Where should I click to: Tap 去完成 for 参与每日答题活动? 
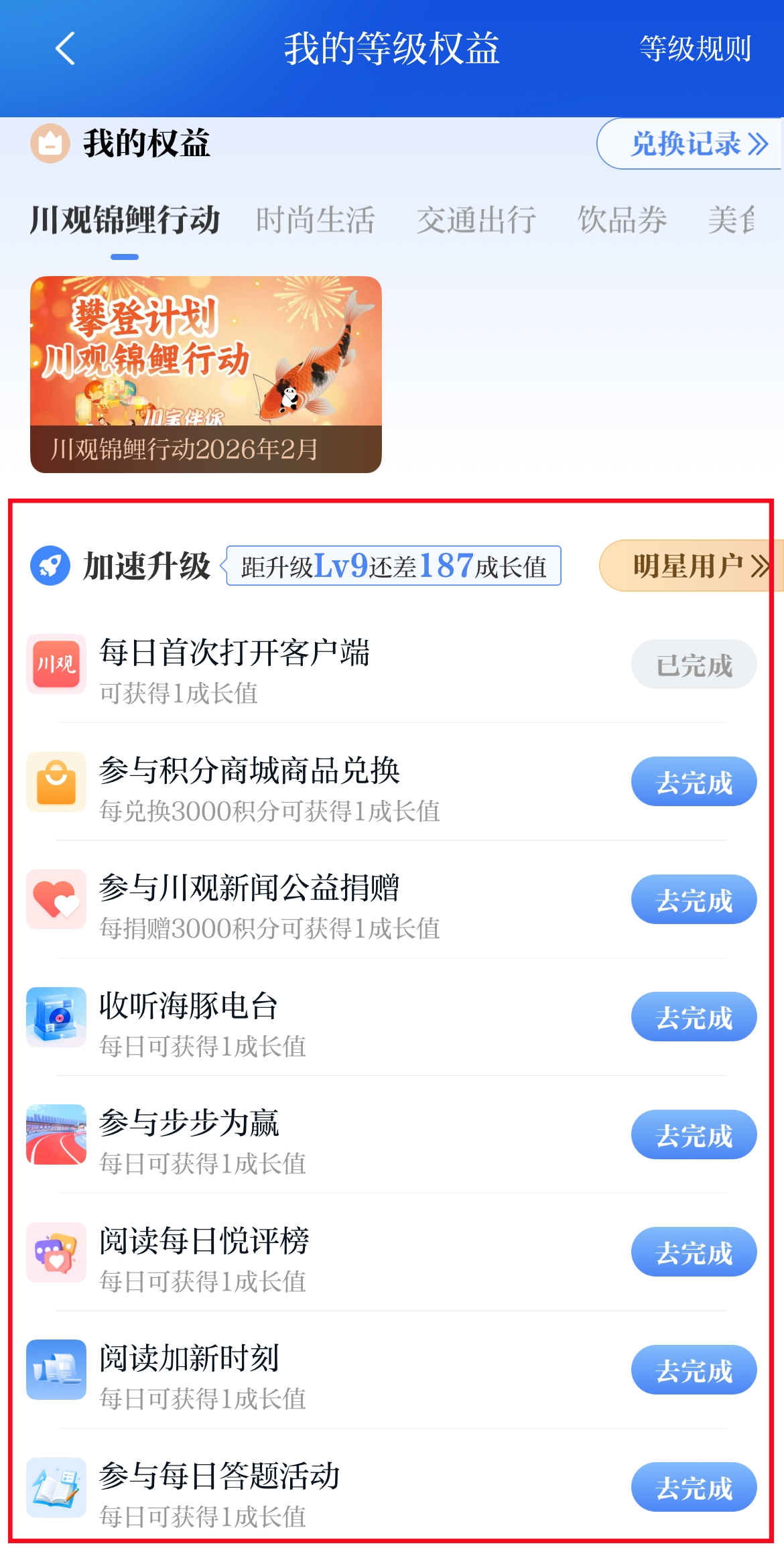pos(694,1488)
